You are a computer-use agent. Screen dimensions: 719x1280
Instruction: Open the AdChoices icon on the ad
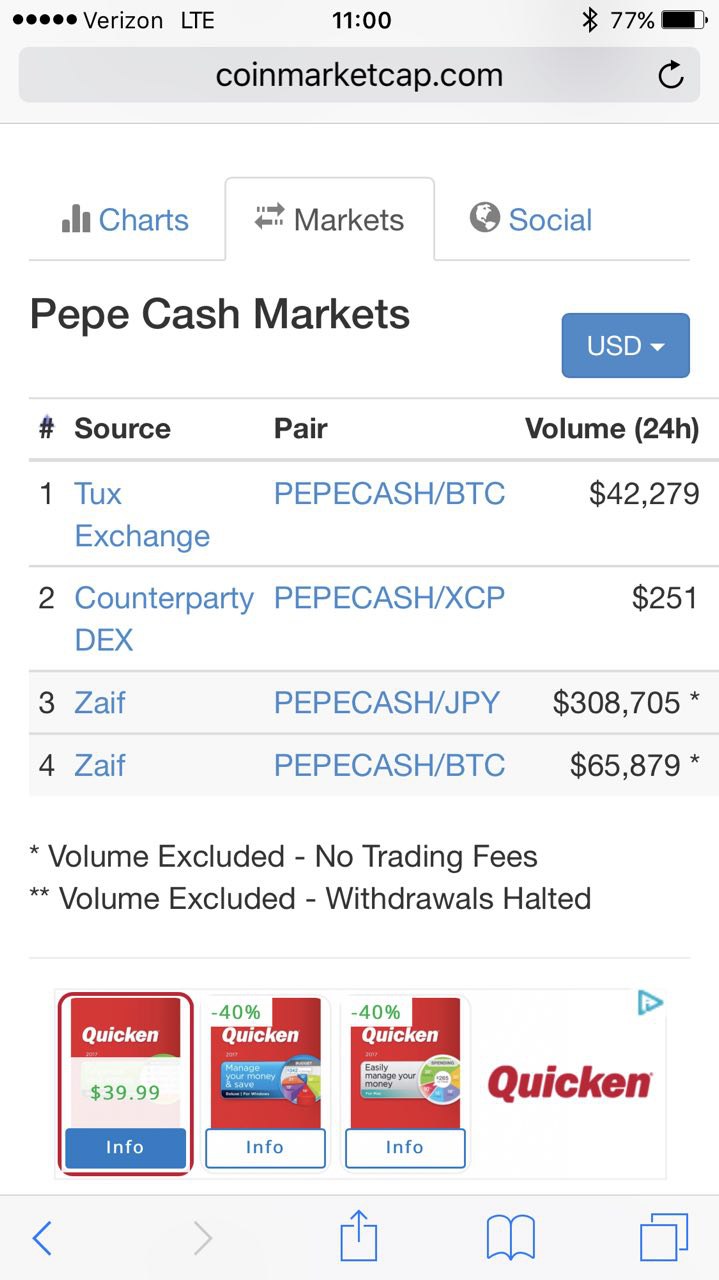click(650, 1003)
